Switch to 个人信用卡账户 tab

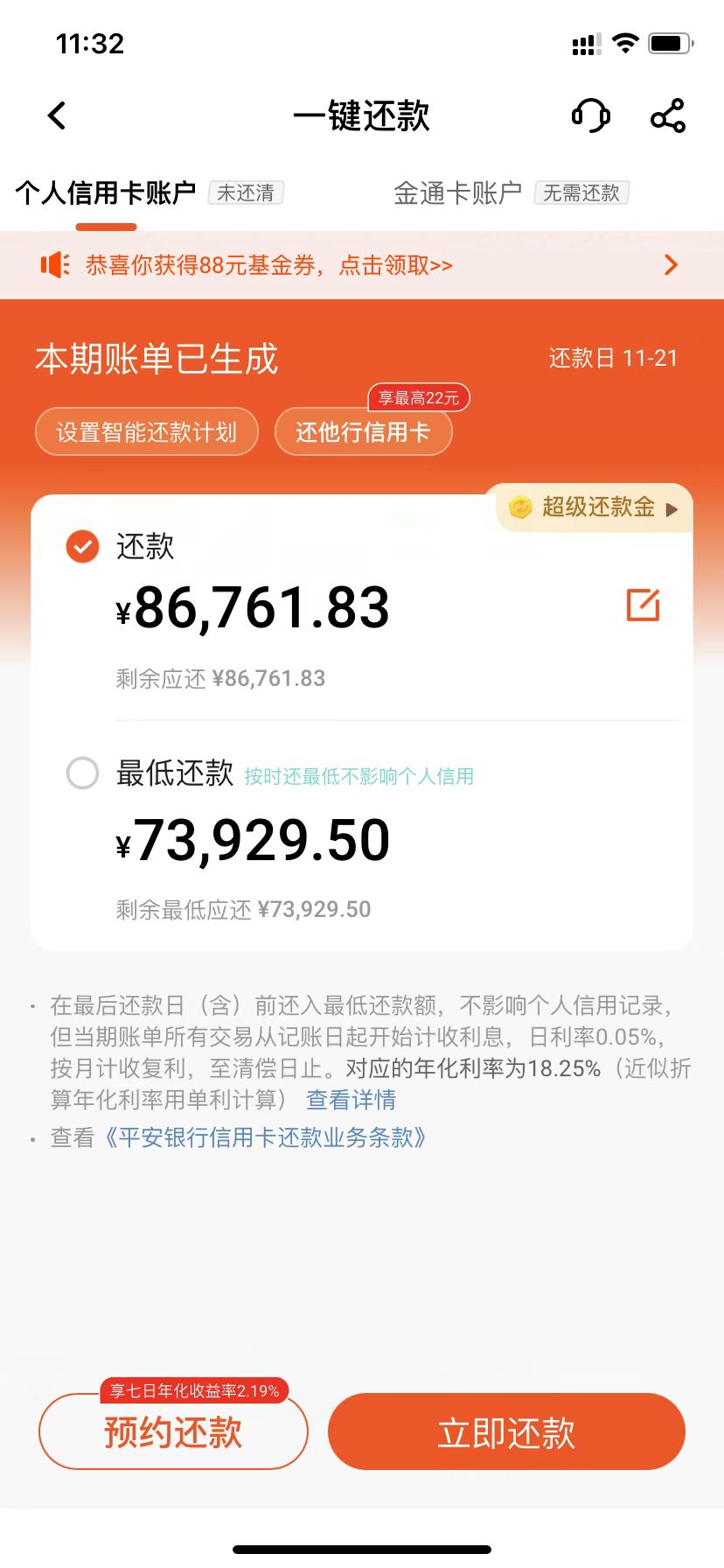pos(107,192)
